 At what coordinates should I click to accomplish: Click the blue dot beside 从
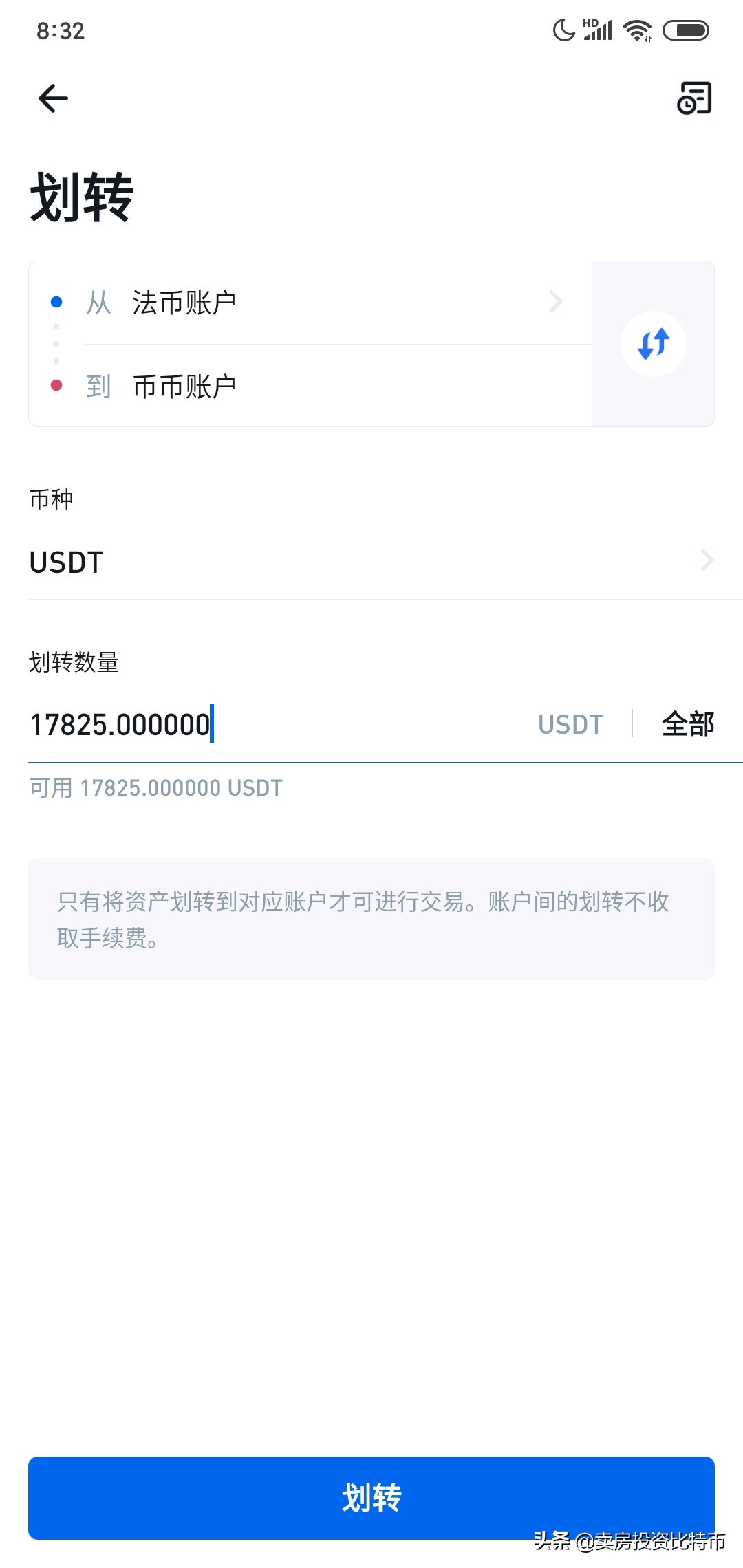coord(56,301)
